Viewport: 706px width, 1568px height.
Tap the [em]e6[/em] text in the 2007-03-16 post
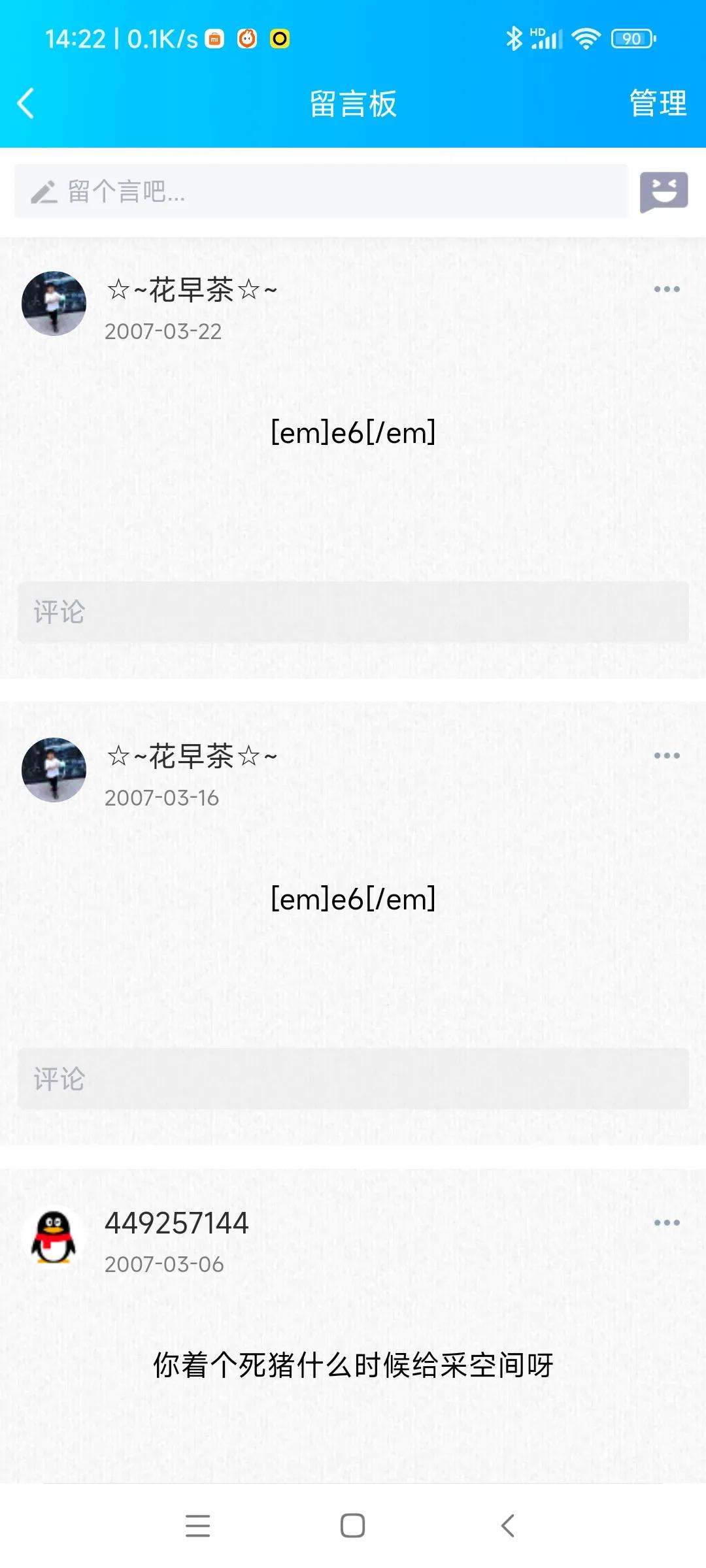(x=353, y=900)
